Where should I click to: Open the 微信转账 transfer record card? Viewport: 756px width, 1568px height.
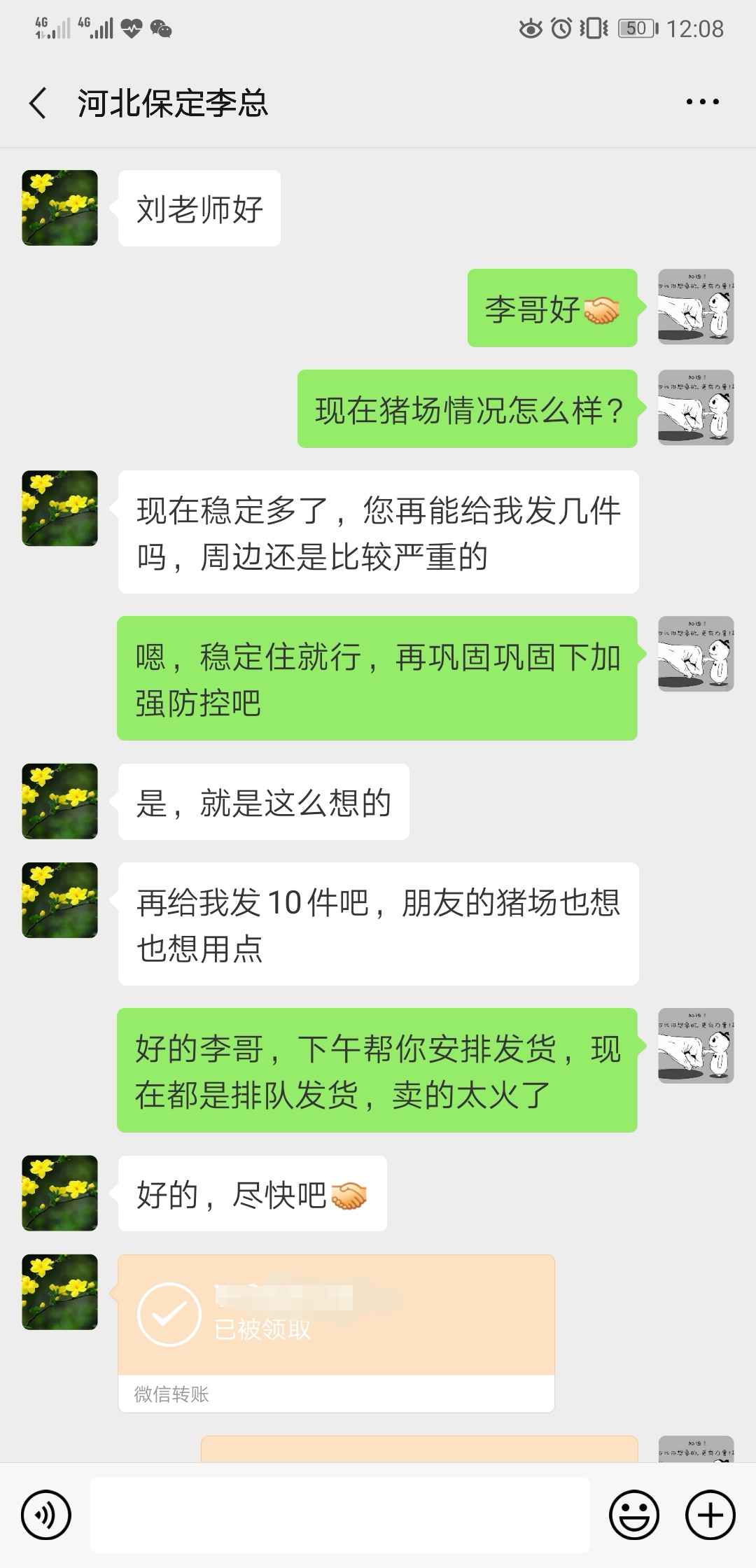(336, 1330)
